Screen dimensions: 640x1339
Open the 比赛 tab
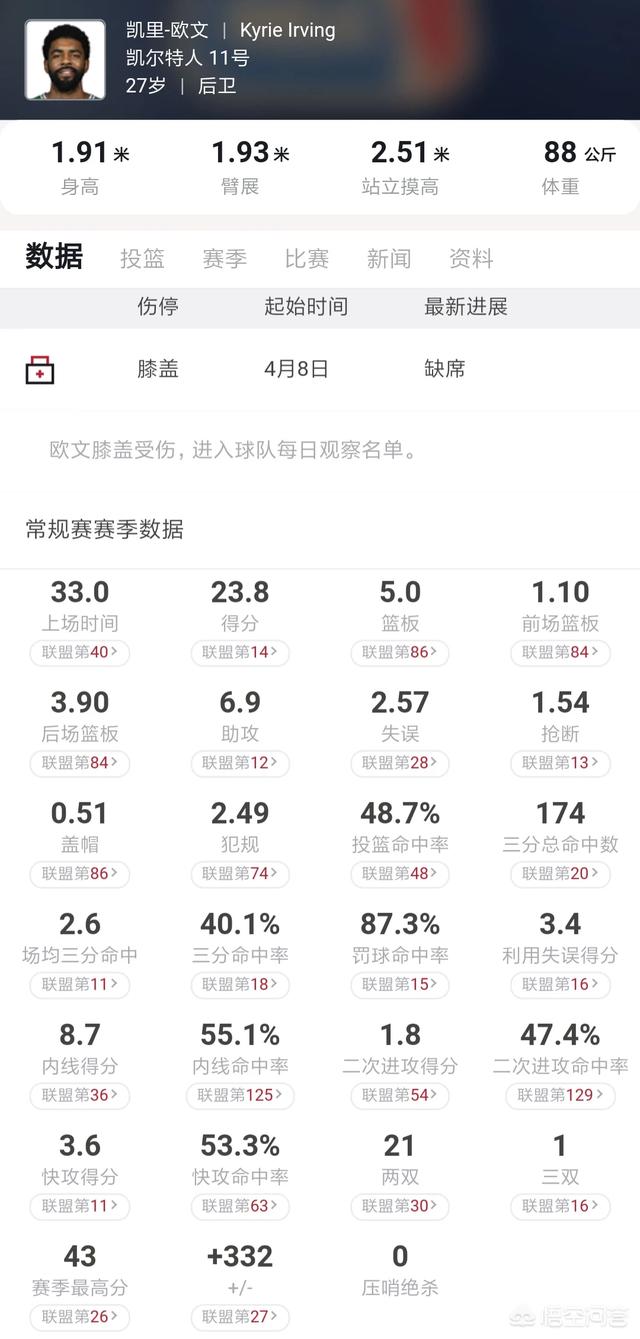(306, 259)
